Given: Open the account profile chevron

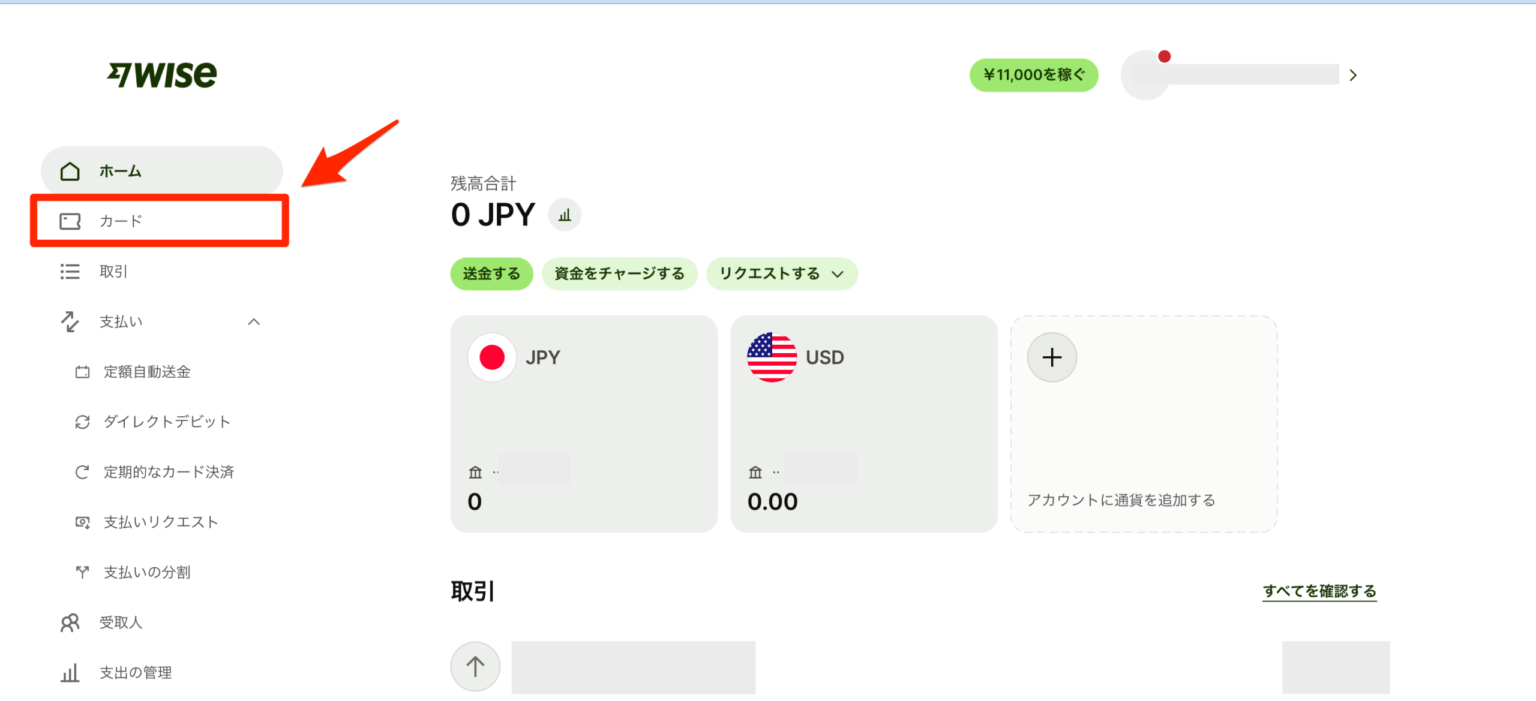Looking at the screenshot, I should (1353, 75).
